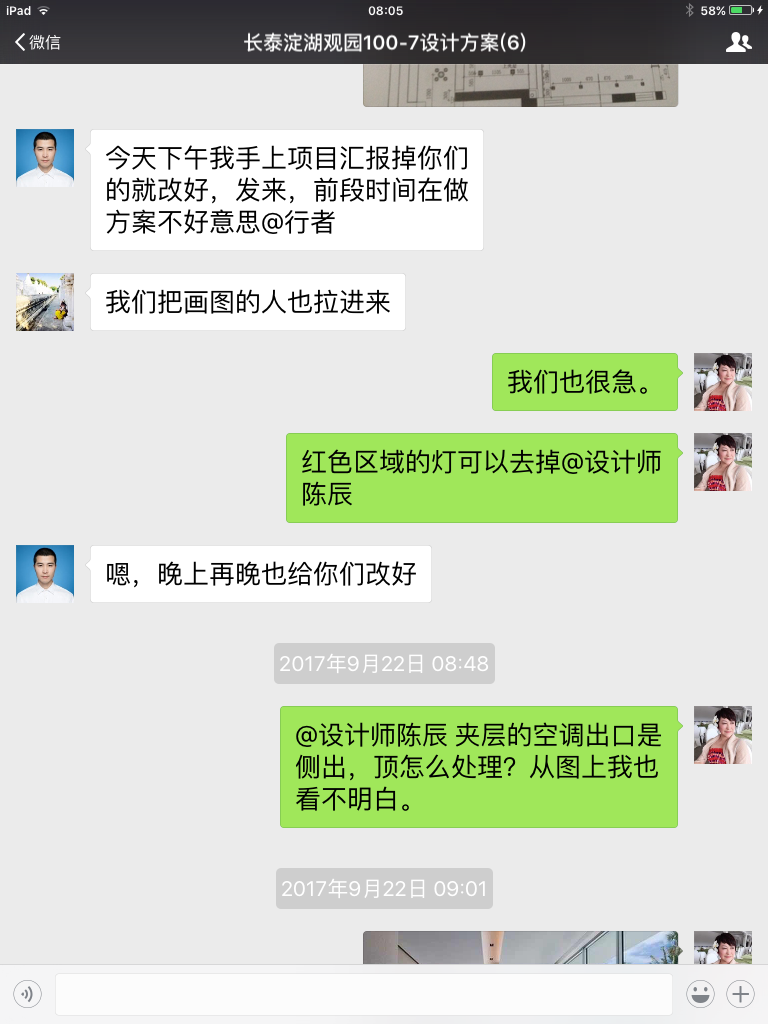
Task: Open own avatar beside 我们也很急。
Action: click(722, 382)
